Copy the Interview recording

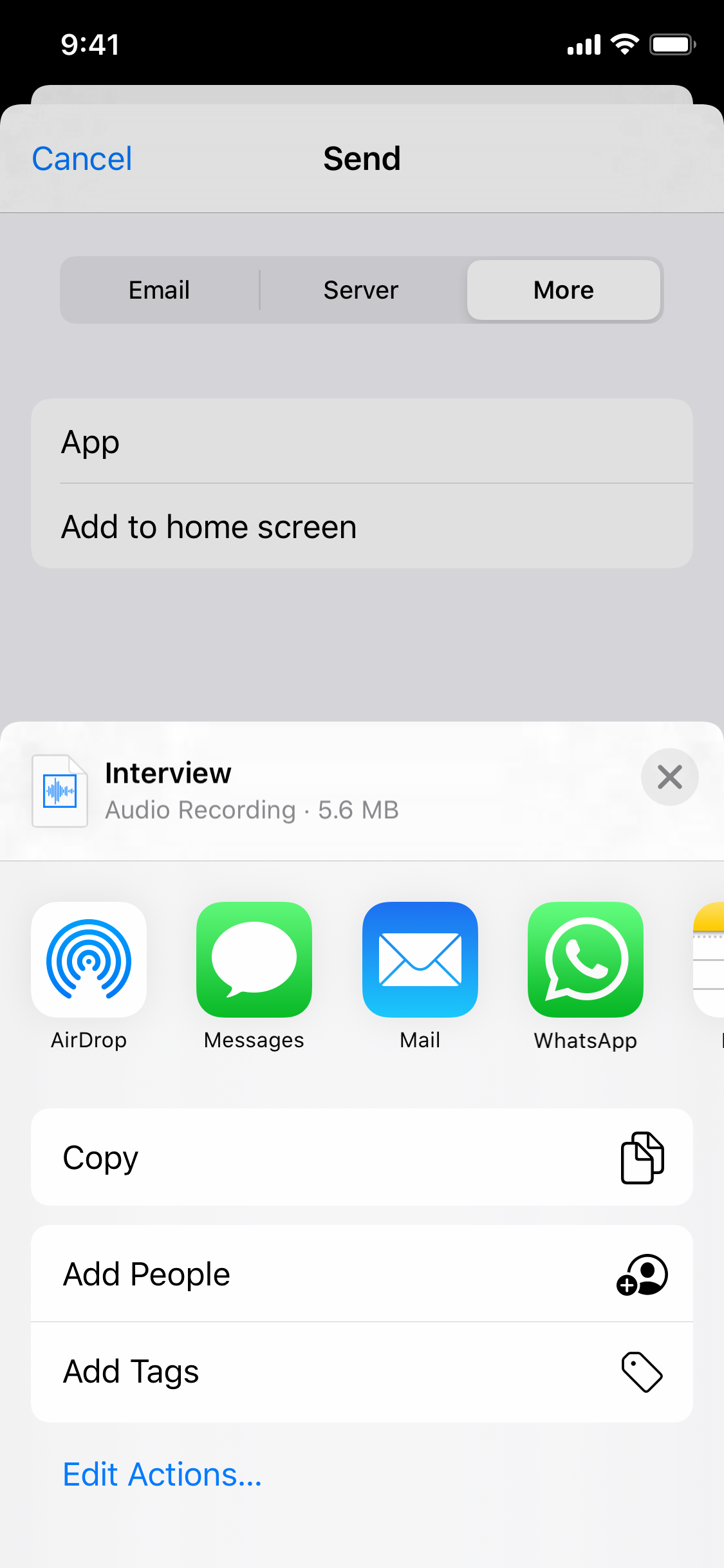[x=362, y=1157]
